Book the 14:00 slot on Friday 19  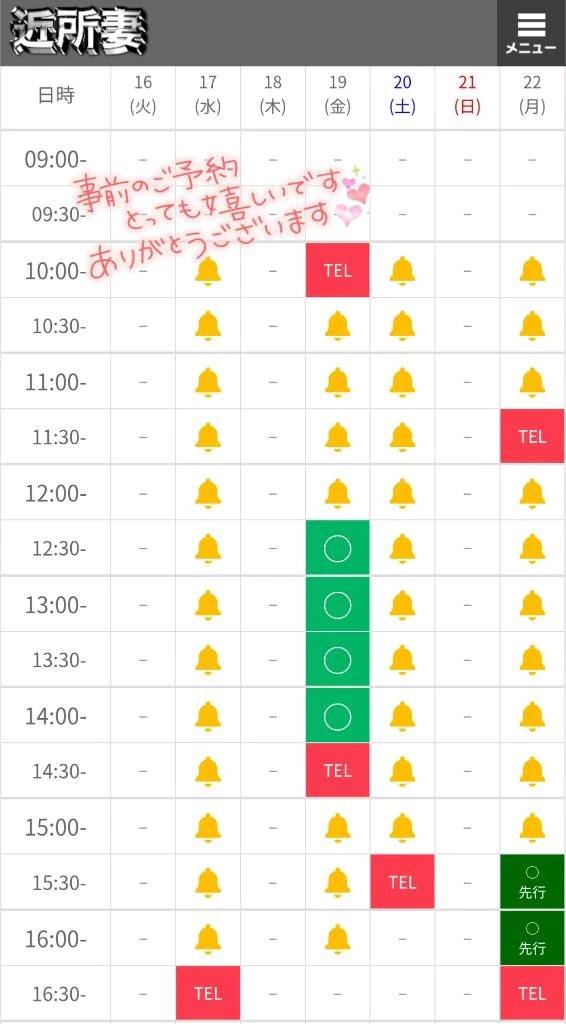(338, 716)
